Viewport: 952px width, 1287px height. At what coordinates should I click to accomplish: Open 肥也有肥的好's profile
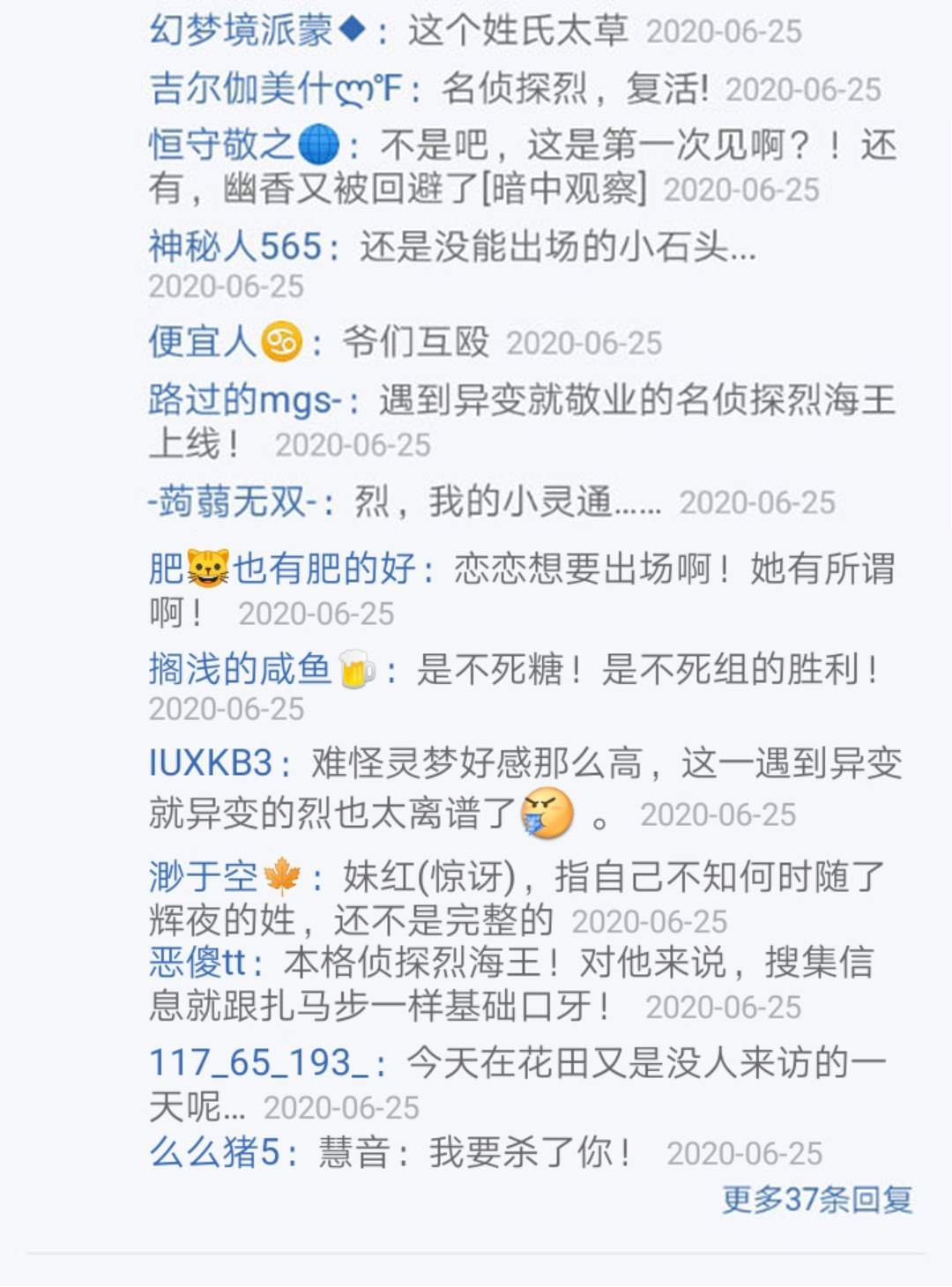pyautogui.click(x=282, y=569)
